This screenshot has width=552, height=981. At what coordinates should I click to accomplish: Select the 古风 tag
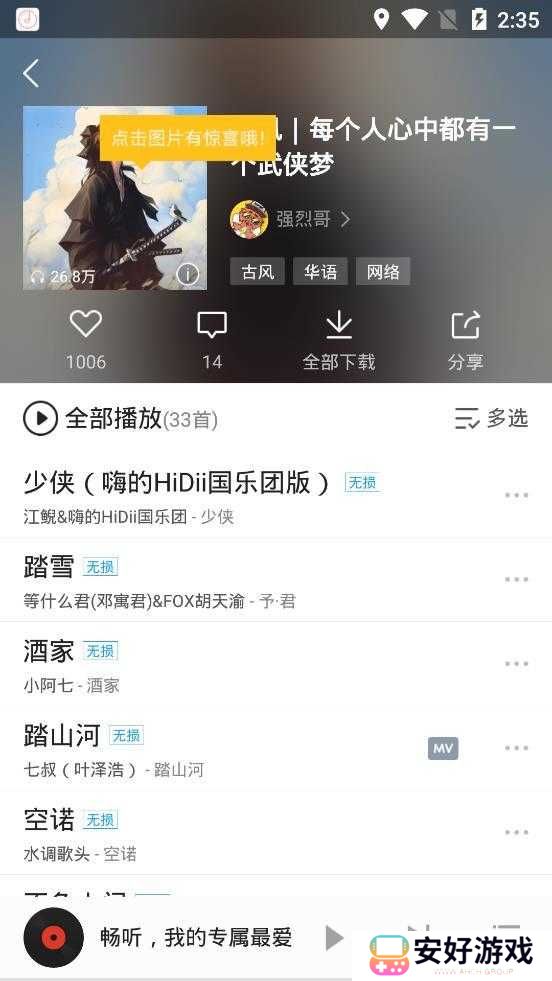(257, 272)
